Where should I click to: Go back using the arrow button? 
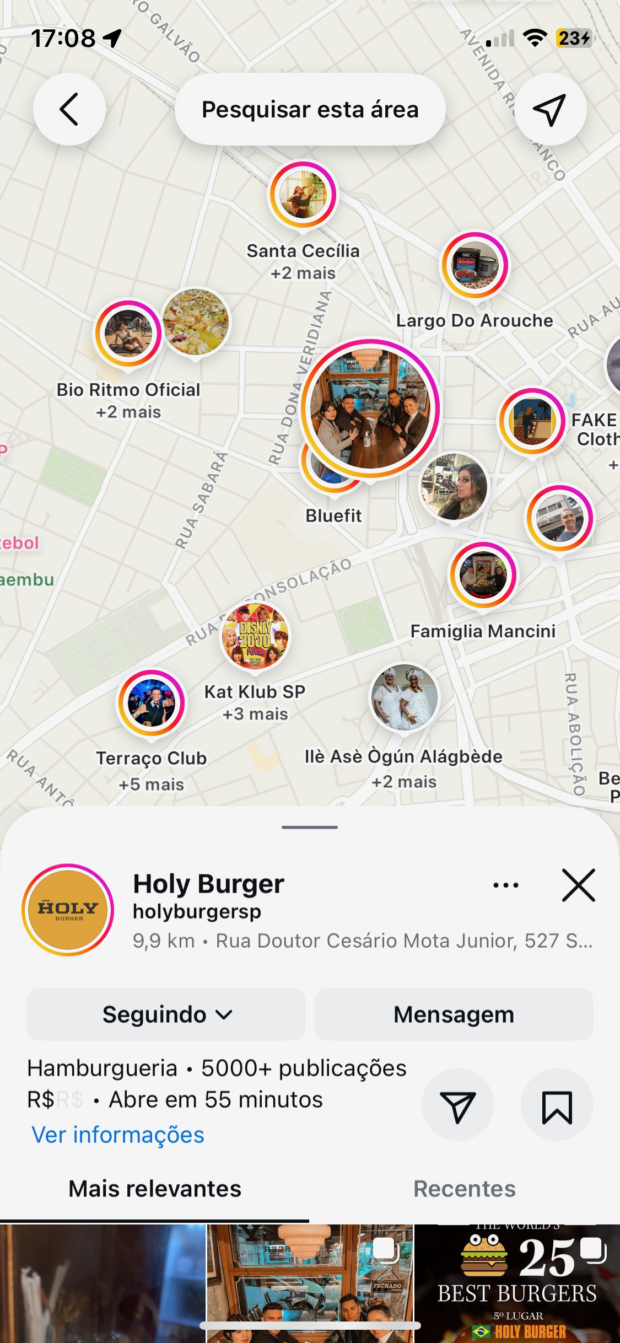pyautogui.click(x=69, y=110)
